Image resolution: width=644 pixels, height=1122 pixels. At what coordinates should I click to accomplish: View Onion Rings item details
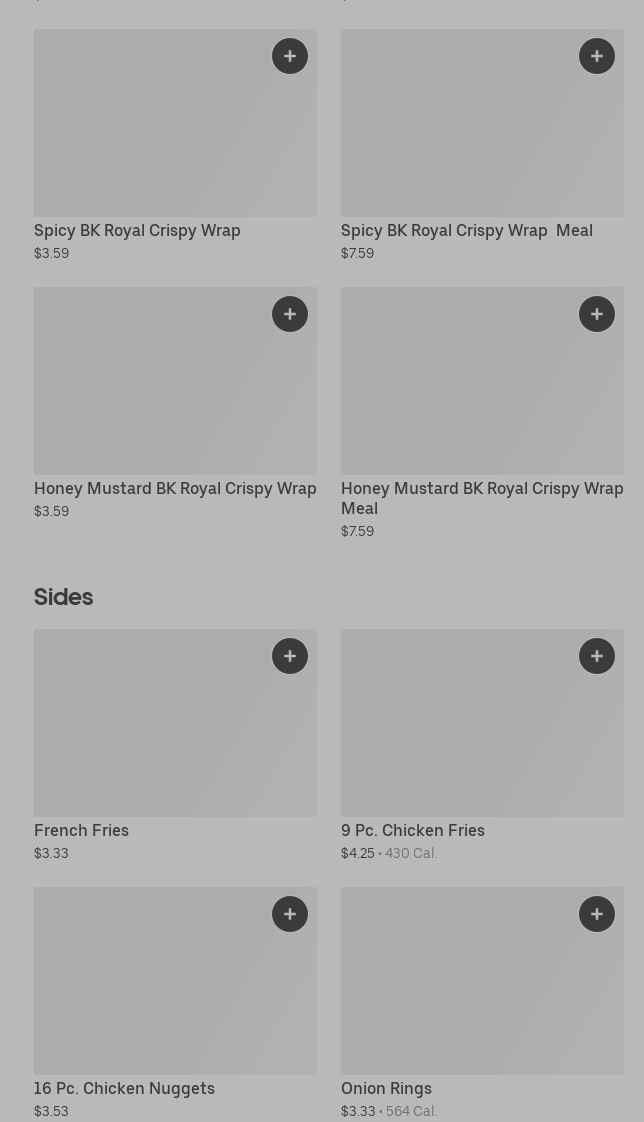(386, 1088)
